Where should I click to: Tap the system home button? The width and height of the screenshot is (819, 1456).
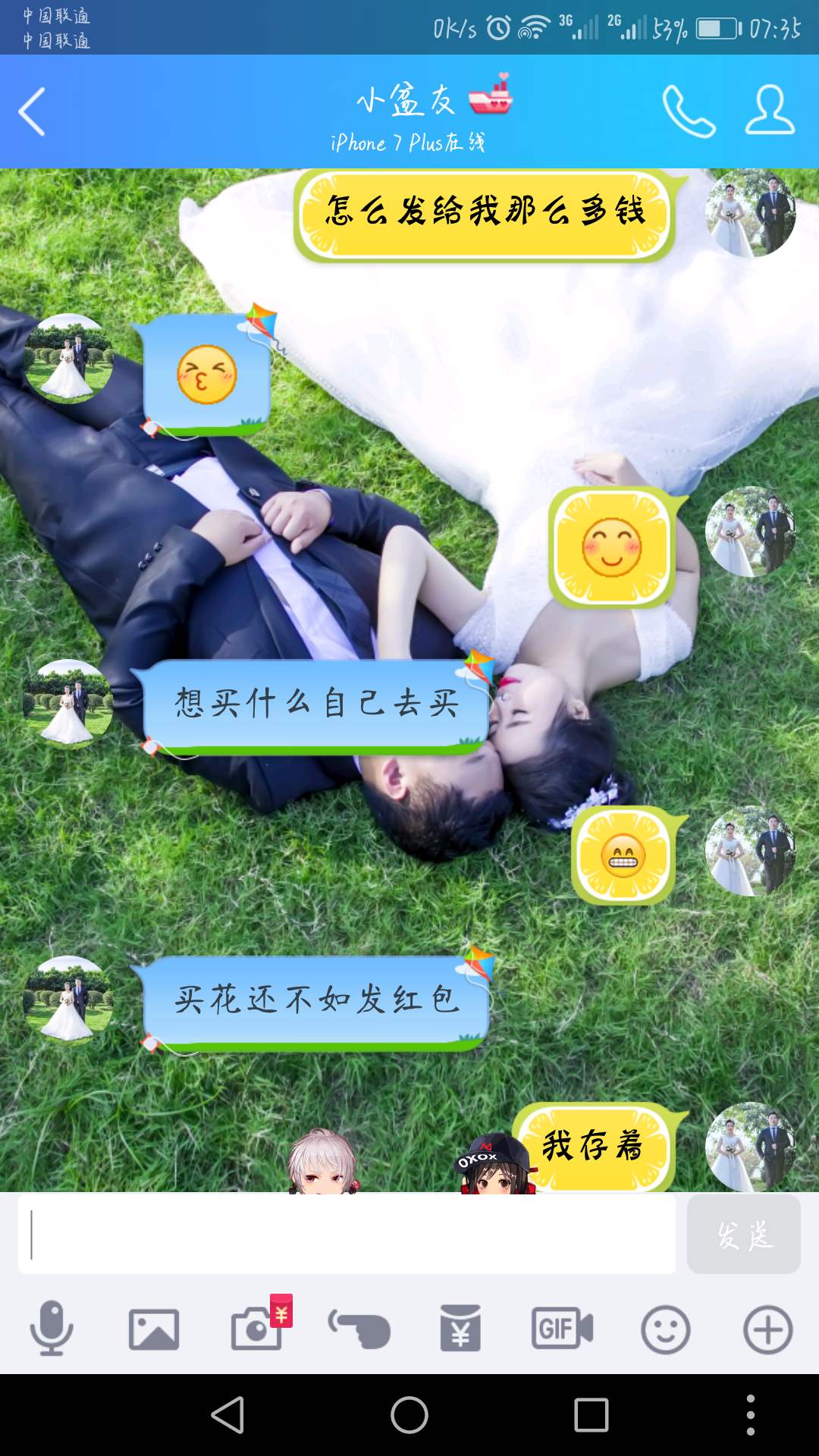tap(409, 1415)
